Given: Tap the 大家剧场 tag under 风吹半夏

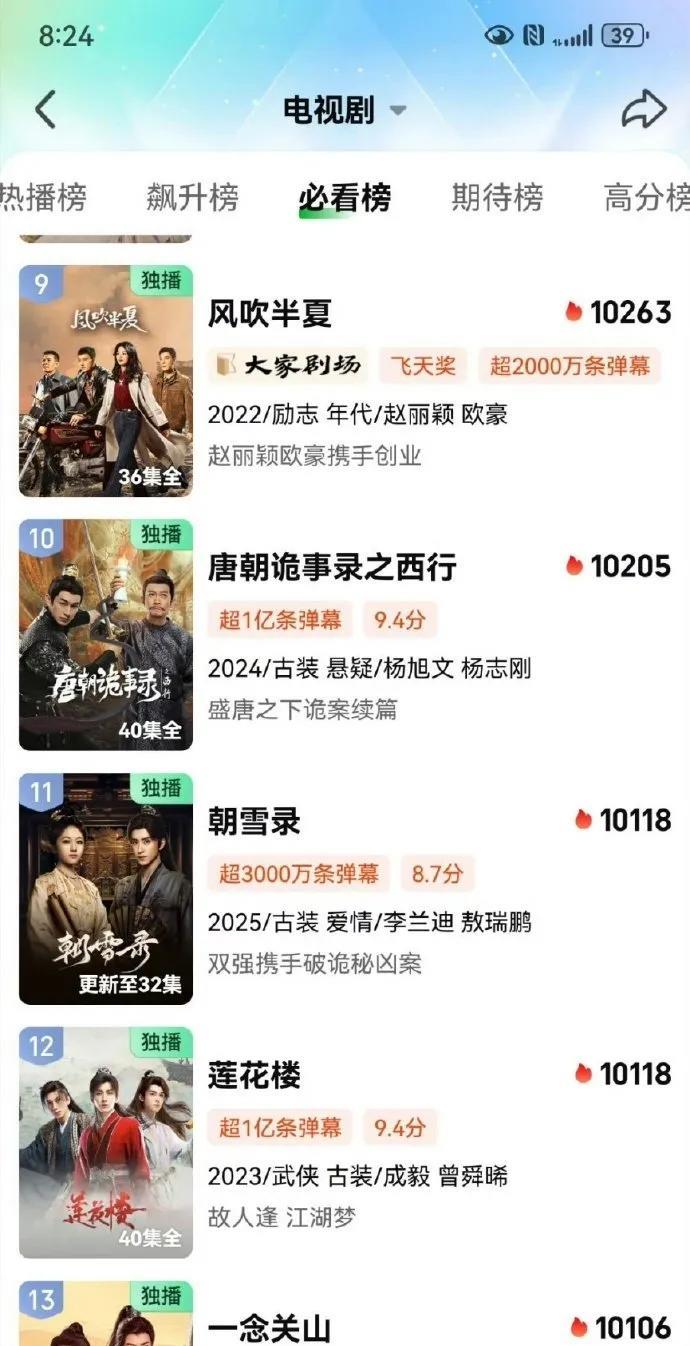Looking at the screenshot, I should [288, 366].
